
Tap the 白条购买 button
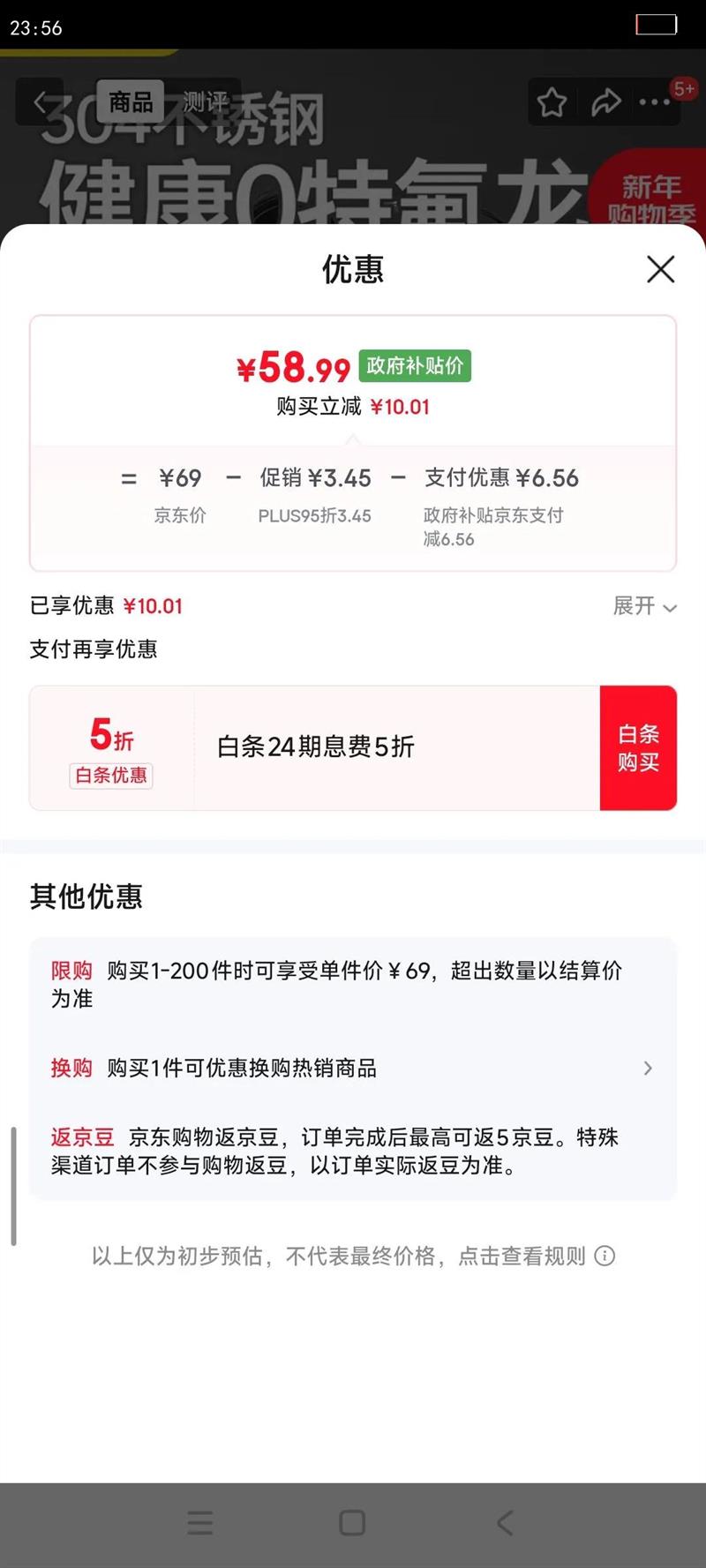[638, 747]
